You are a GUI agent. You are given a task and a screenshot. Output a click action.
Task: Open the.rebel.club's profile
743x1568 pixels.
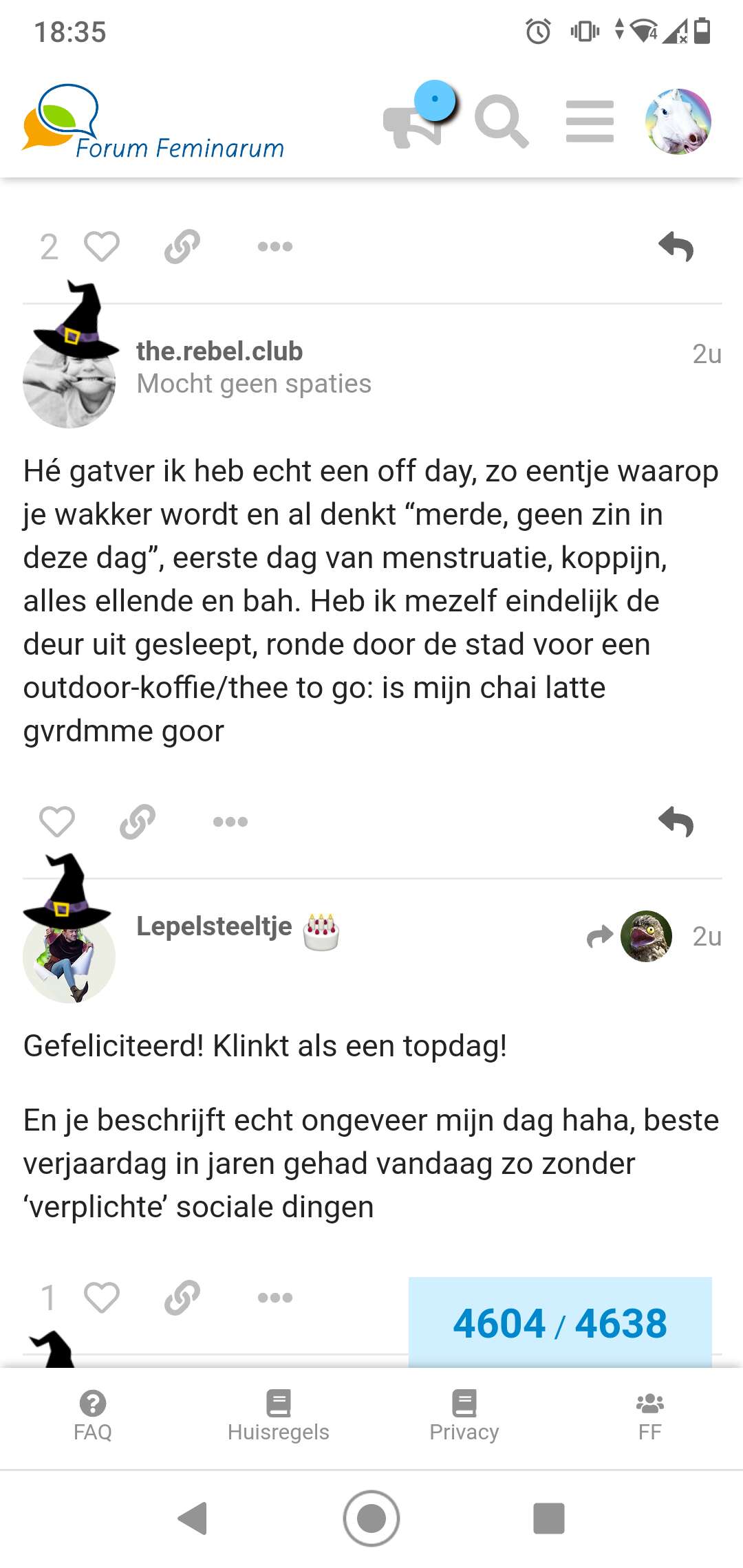click(x=219, y=351)
